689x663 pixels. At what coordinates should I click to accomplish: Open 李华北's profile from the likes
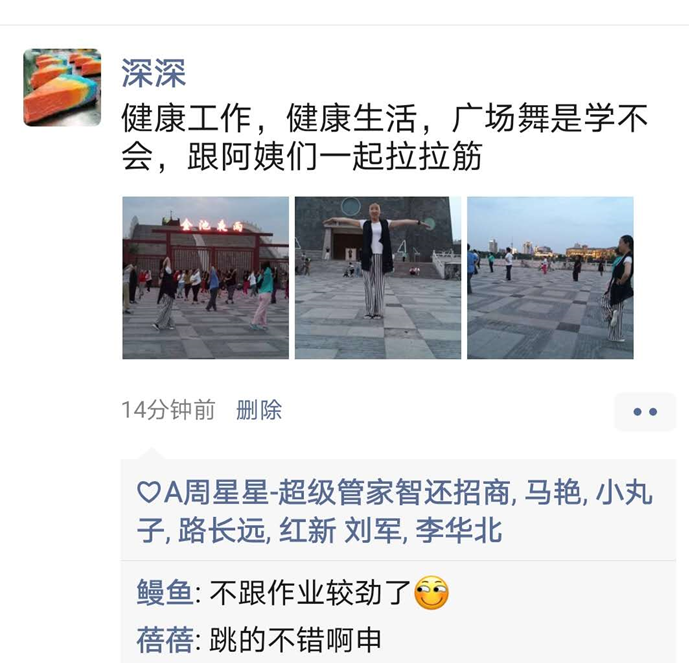tap(462, 530)
